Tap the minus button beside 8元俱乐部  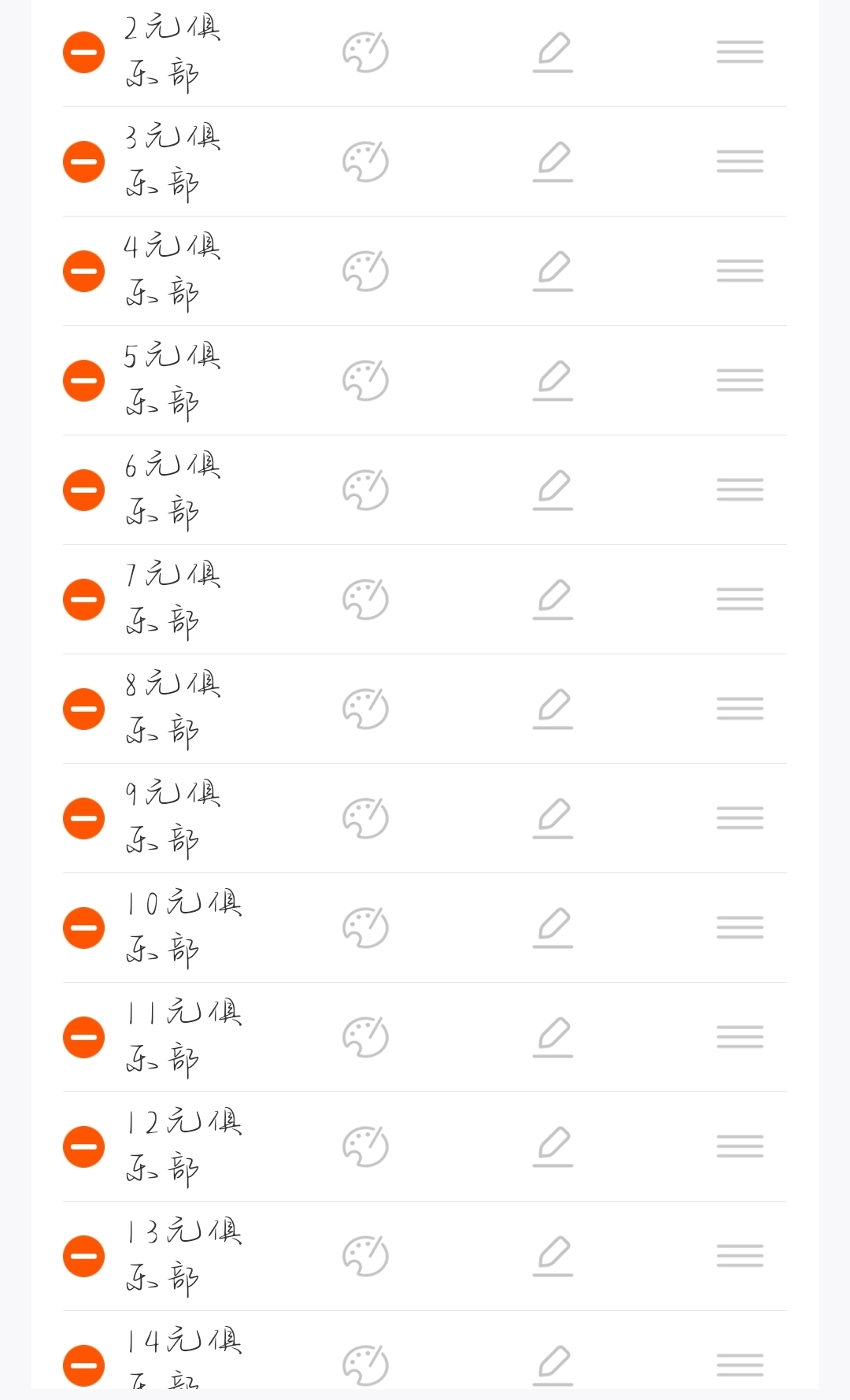tap(83, 709)
